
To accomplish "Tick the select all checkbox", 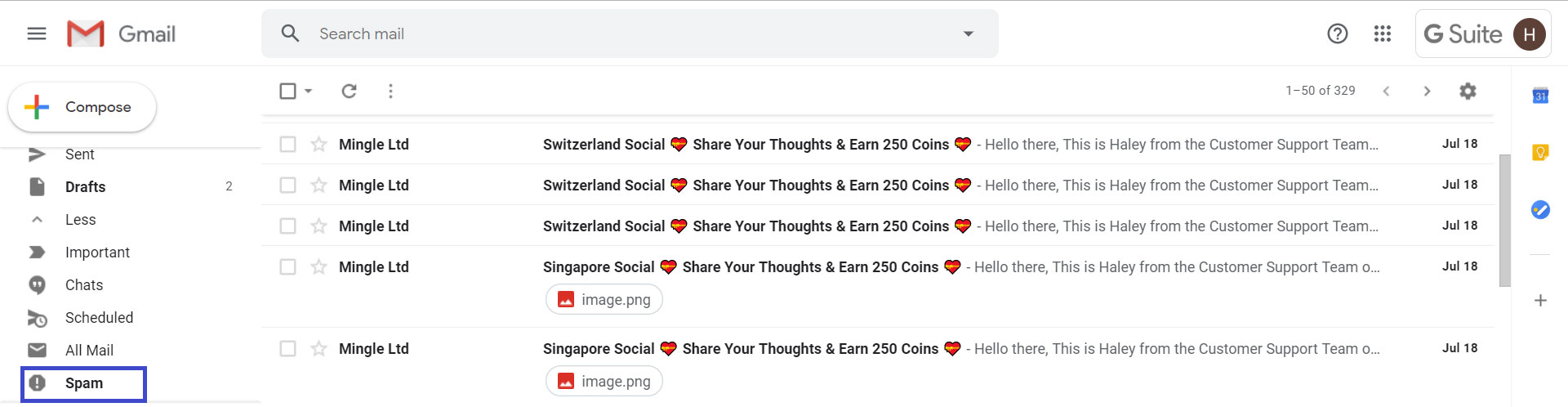I will point(287,91).
